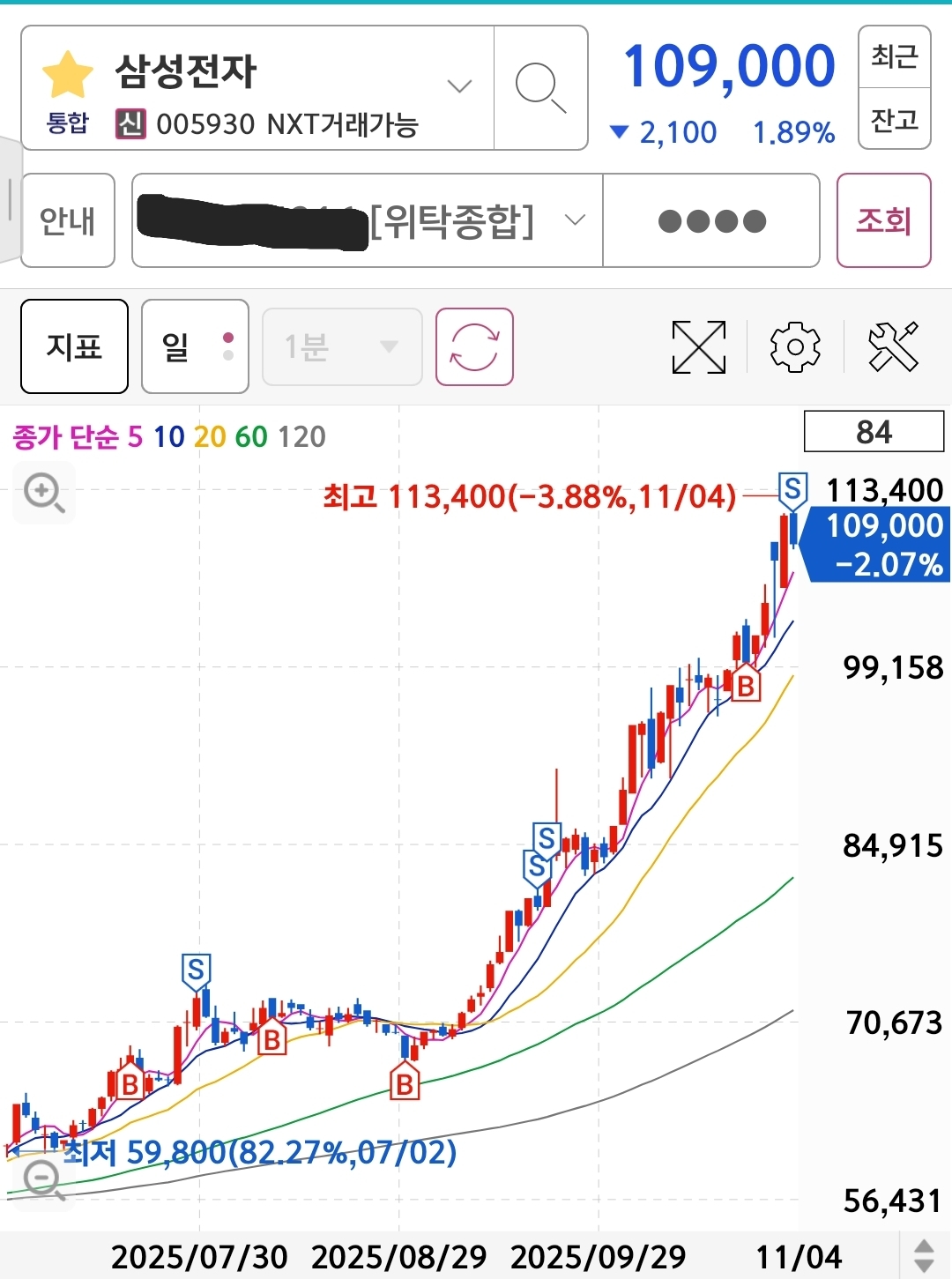Open the chart drawing tools

893,346
